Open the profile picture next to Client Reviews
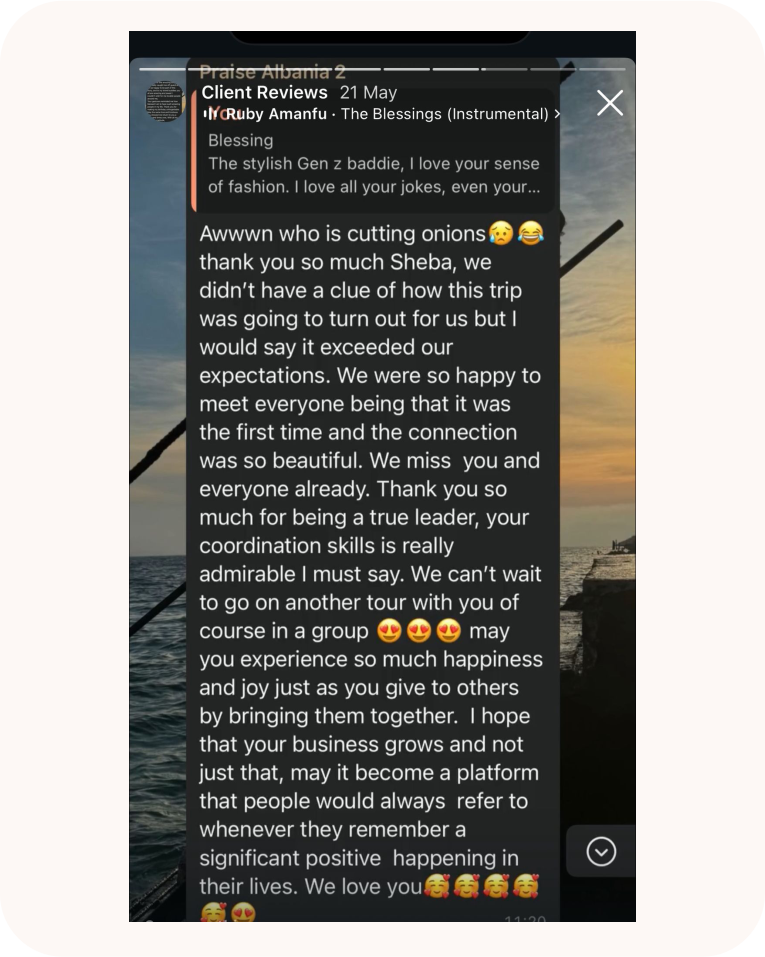 [x=165, y=102]
